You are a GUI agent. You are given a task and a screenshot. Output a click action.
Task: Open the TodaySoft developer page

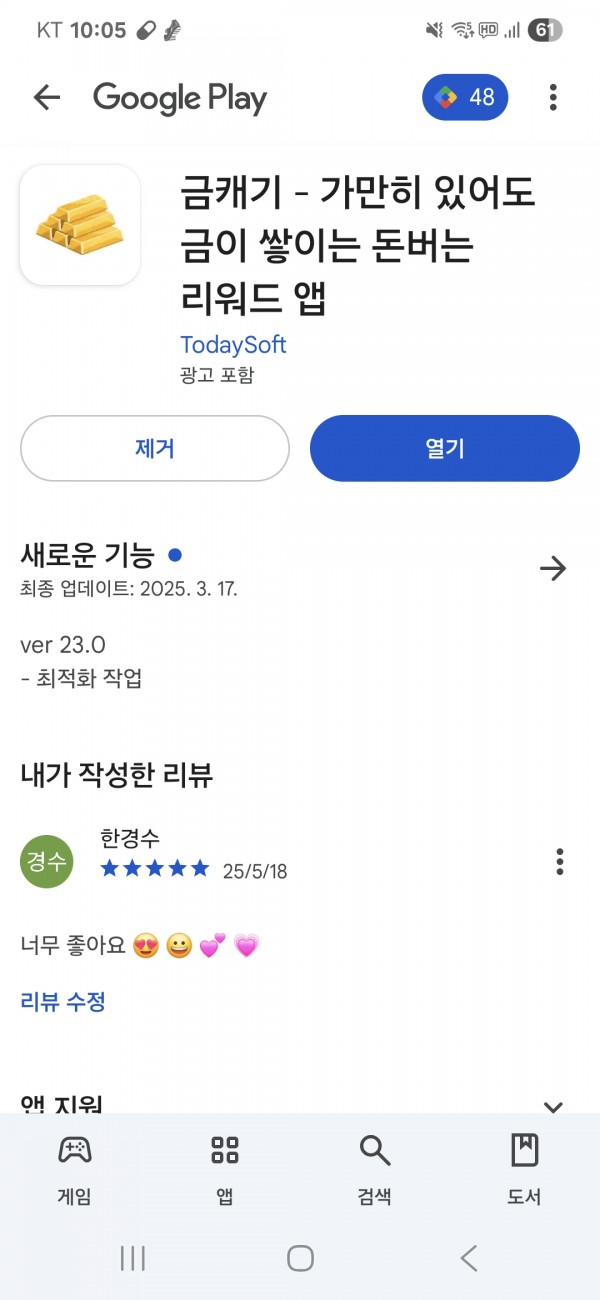coord(233,345)
